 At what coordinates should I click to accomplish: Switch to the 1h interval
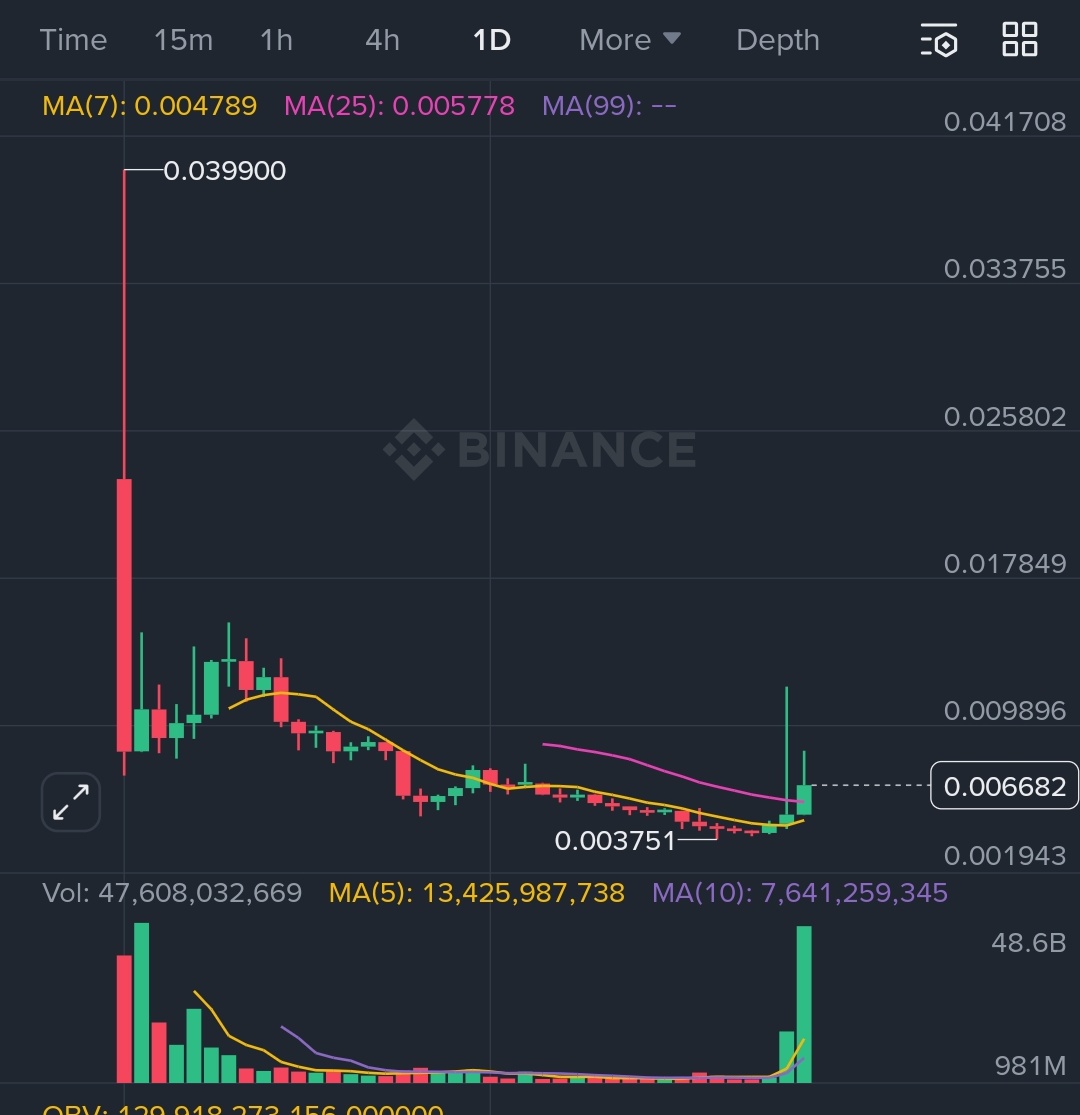point(276,40)
